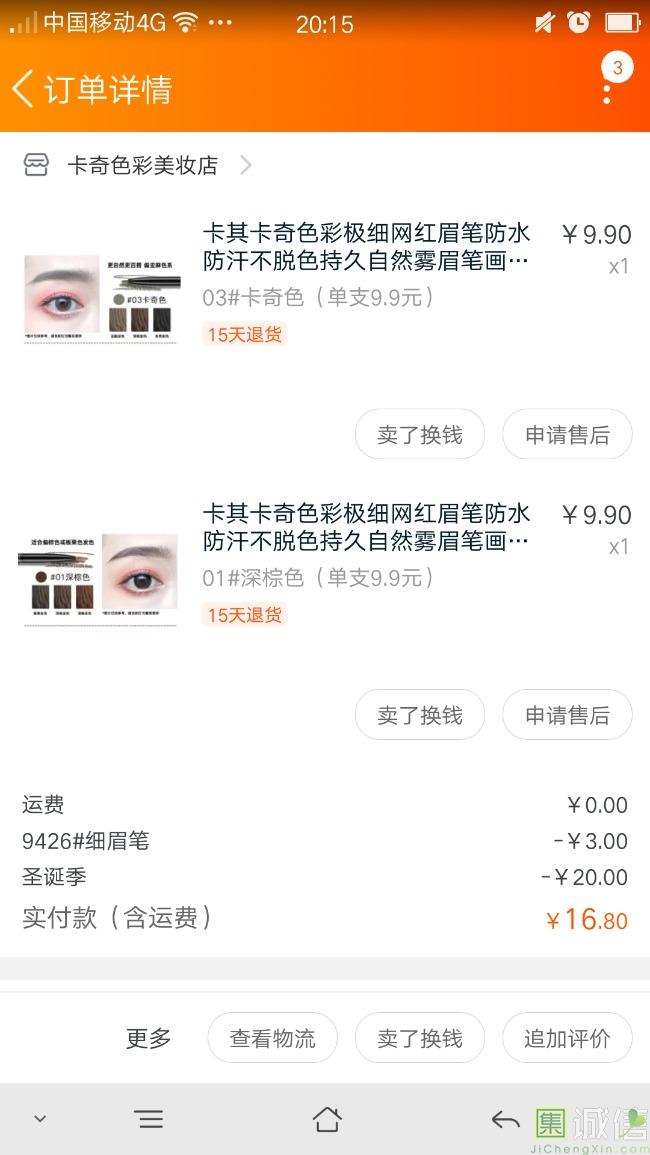Tap 卖了换钱 next to 查看物流
This screenshot has height=1155, width=650.
tap(420, 1039)
